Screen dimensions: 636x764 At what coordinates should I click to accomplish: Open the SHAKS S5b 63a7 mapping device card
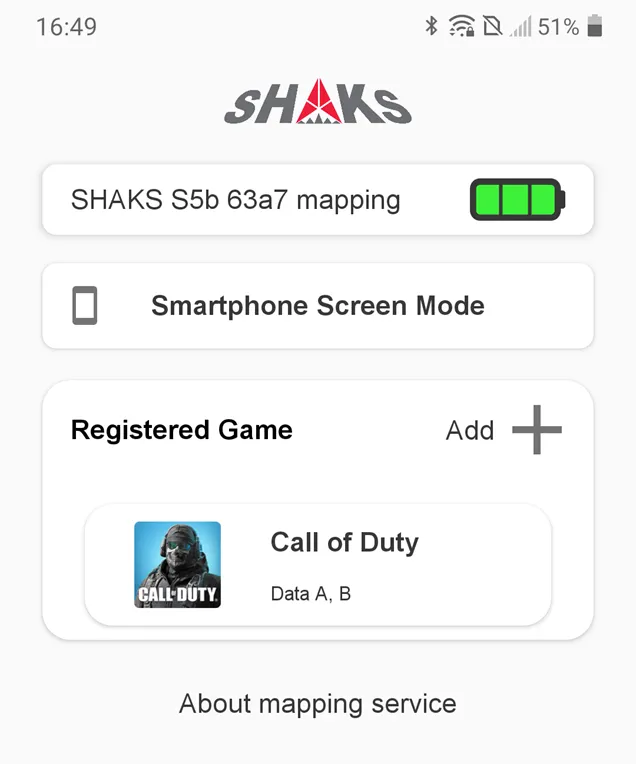point(317,200)
